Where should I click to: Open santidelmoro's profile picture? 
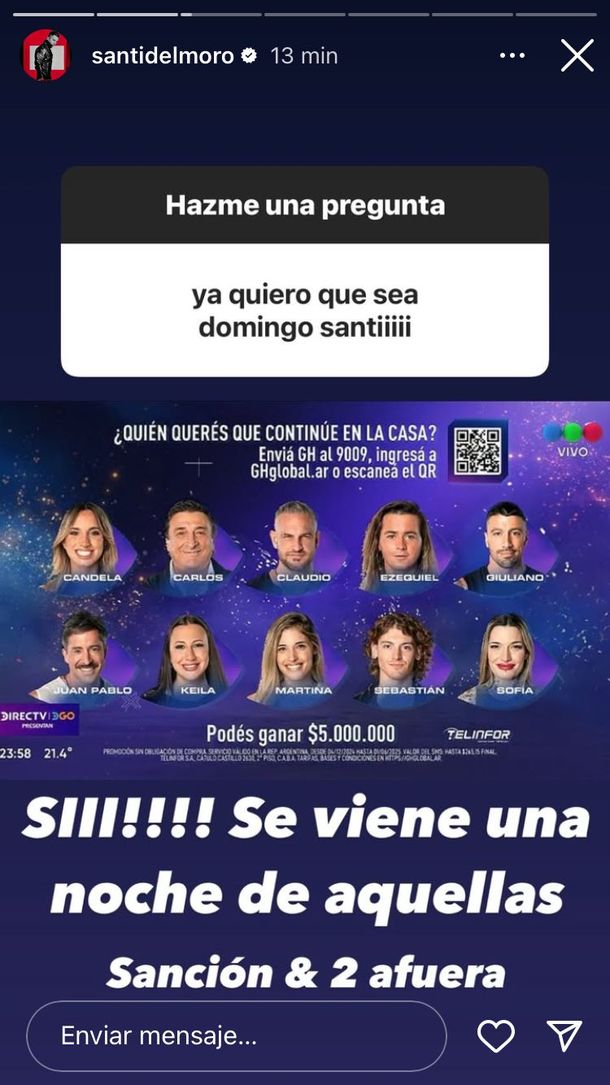coord(46,55)
